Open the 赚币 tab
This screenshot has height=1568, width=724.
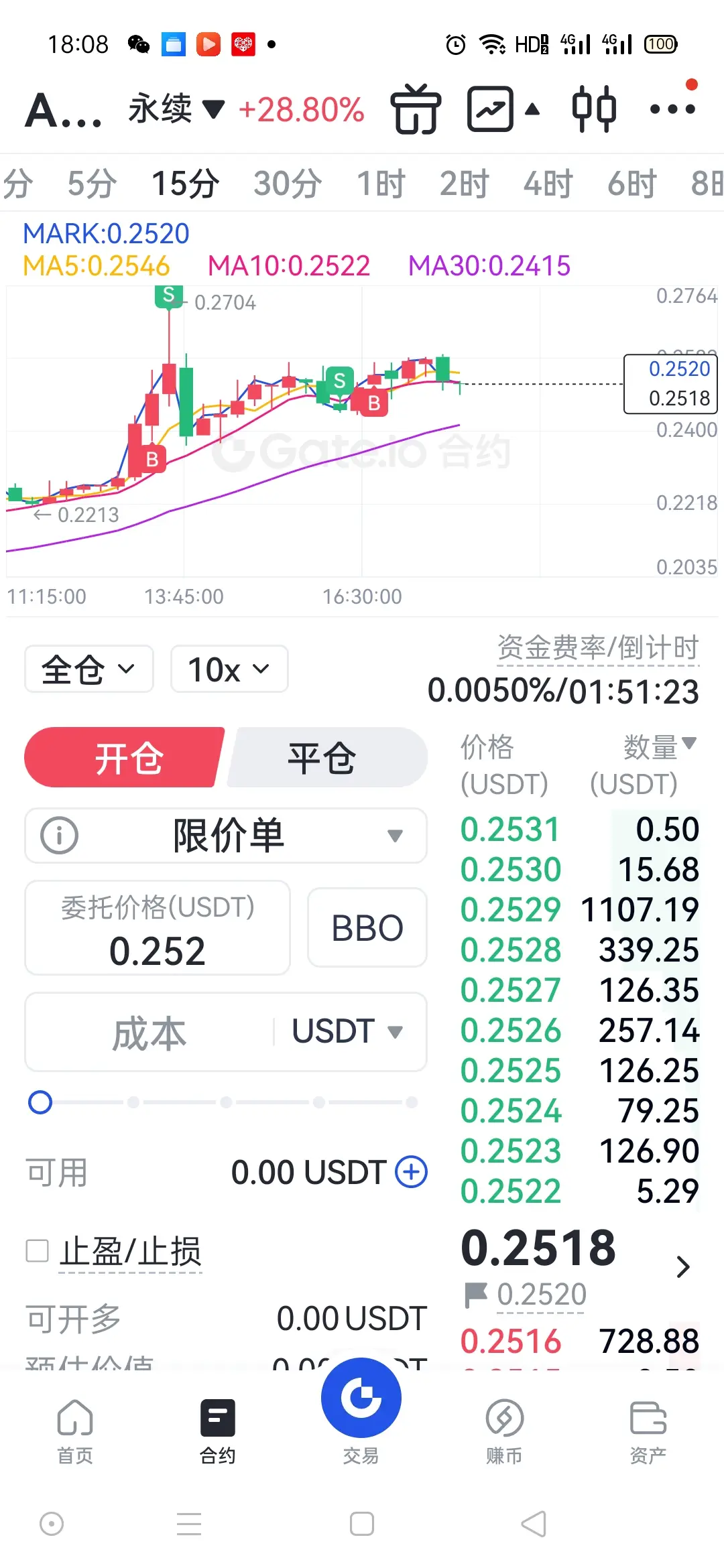(504, 1429)
